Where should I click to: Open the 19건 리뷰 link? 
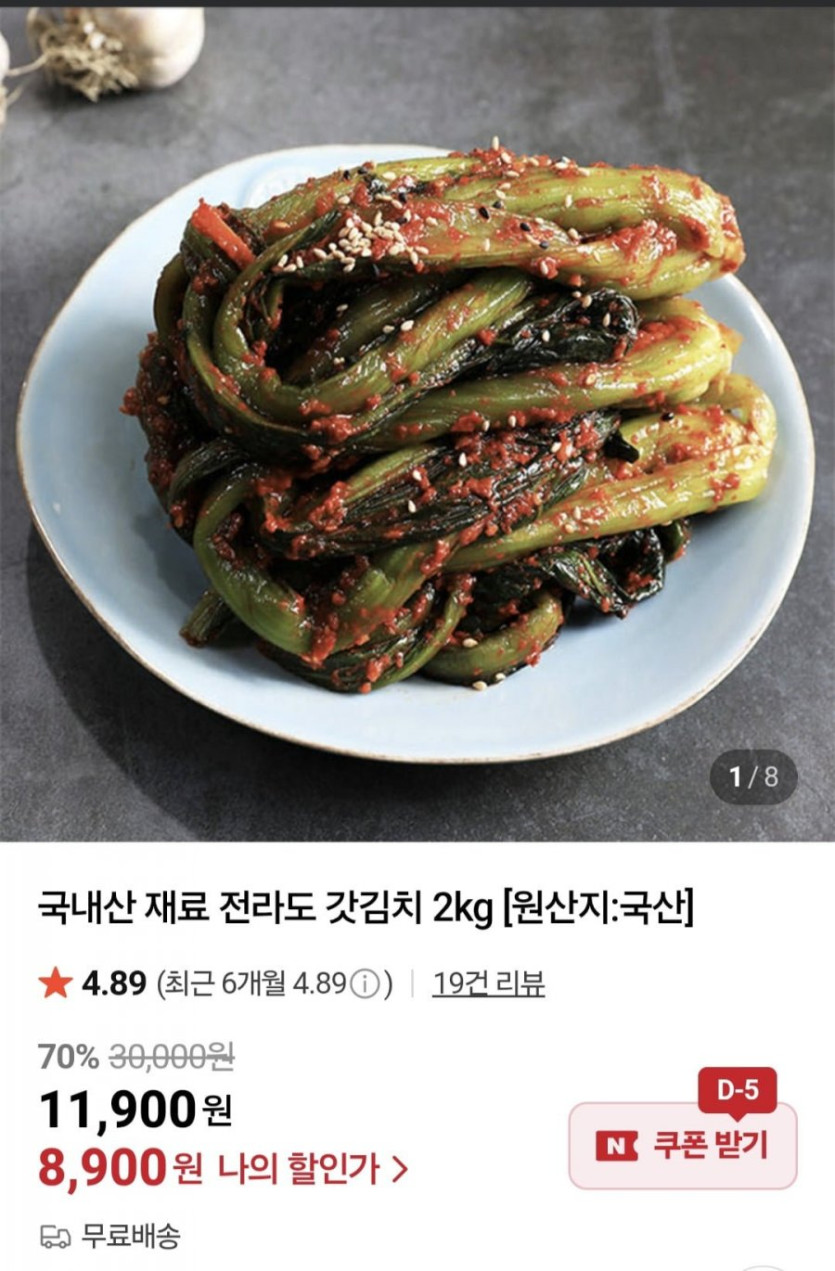tap(489, 983)
